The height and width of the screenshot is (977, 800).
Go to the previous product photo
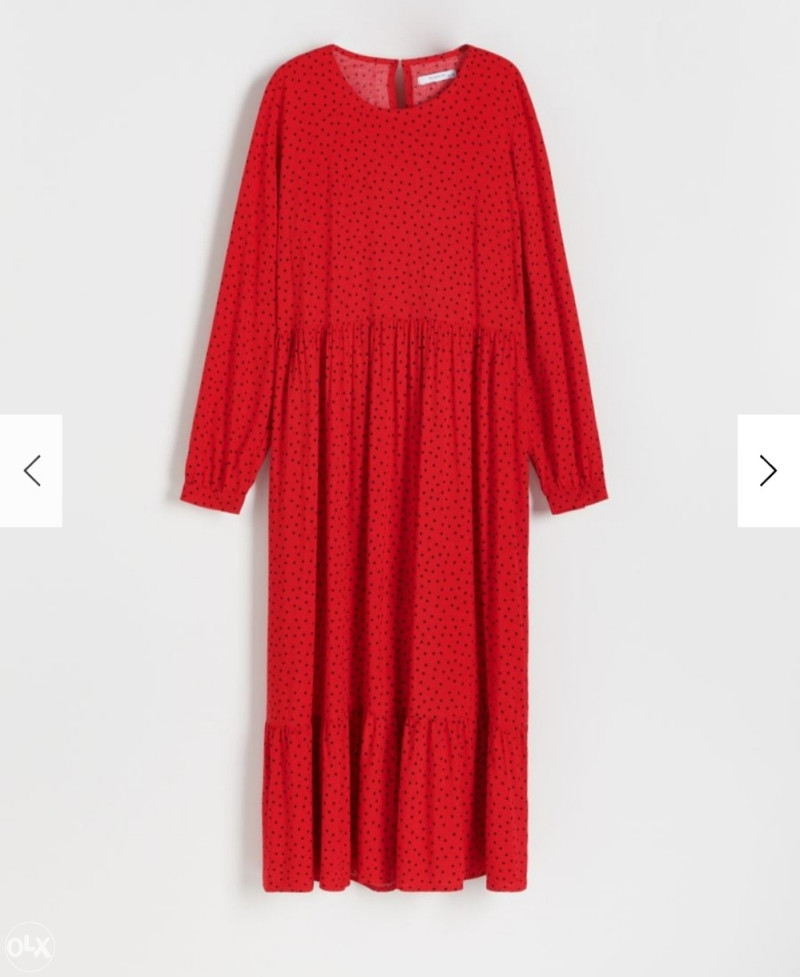point(31,470)
